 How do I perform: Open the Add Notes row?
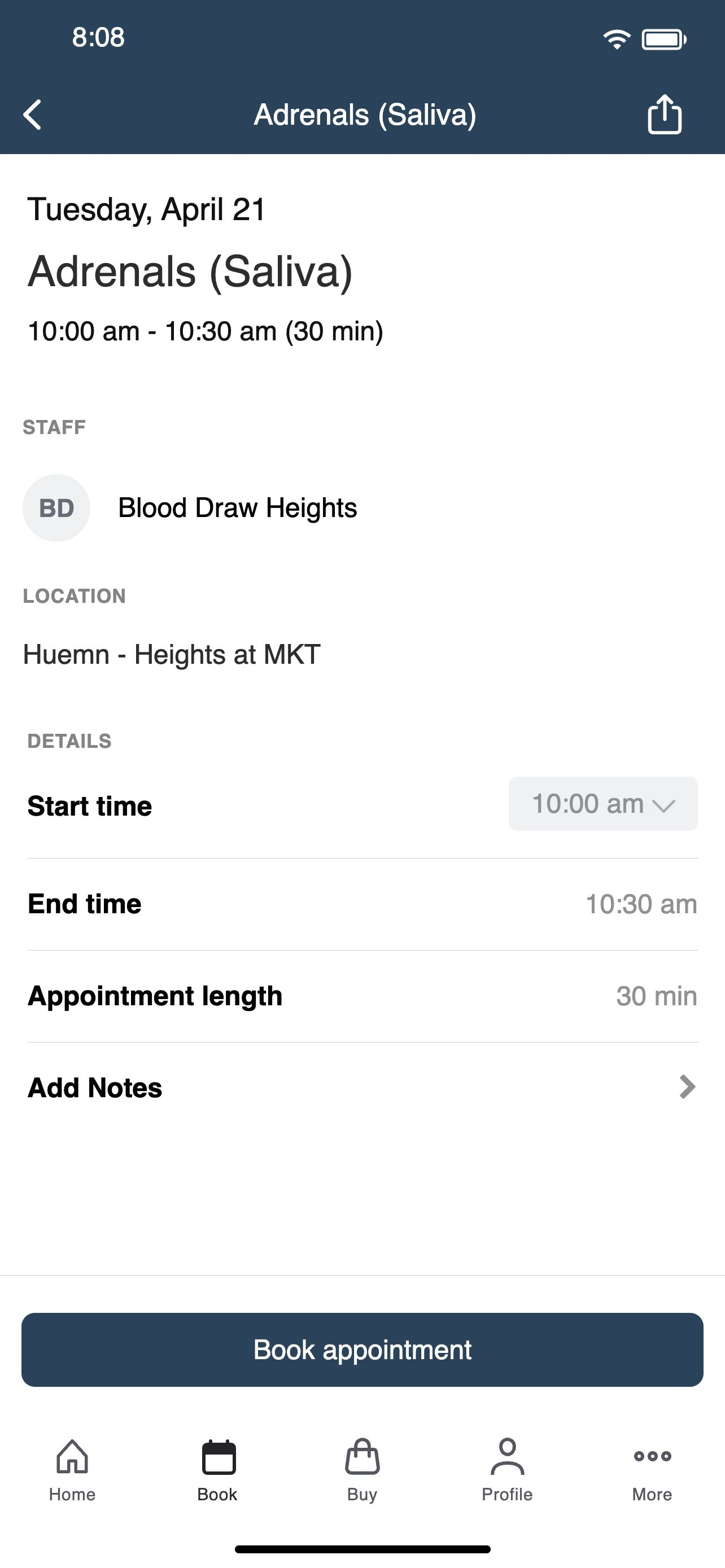(x=362, y=1088)
